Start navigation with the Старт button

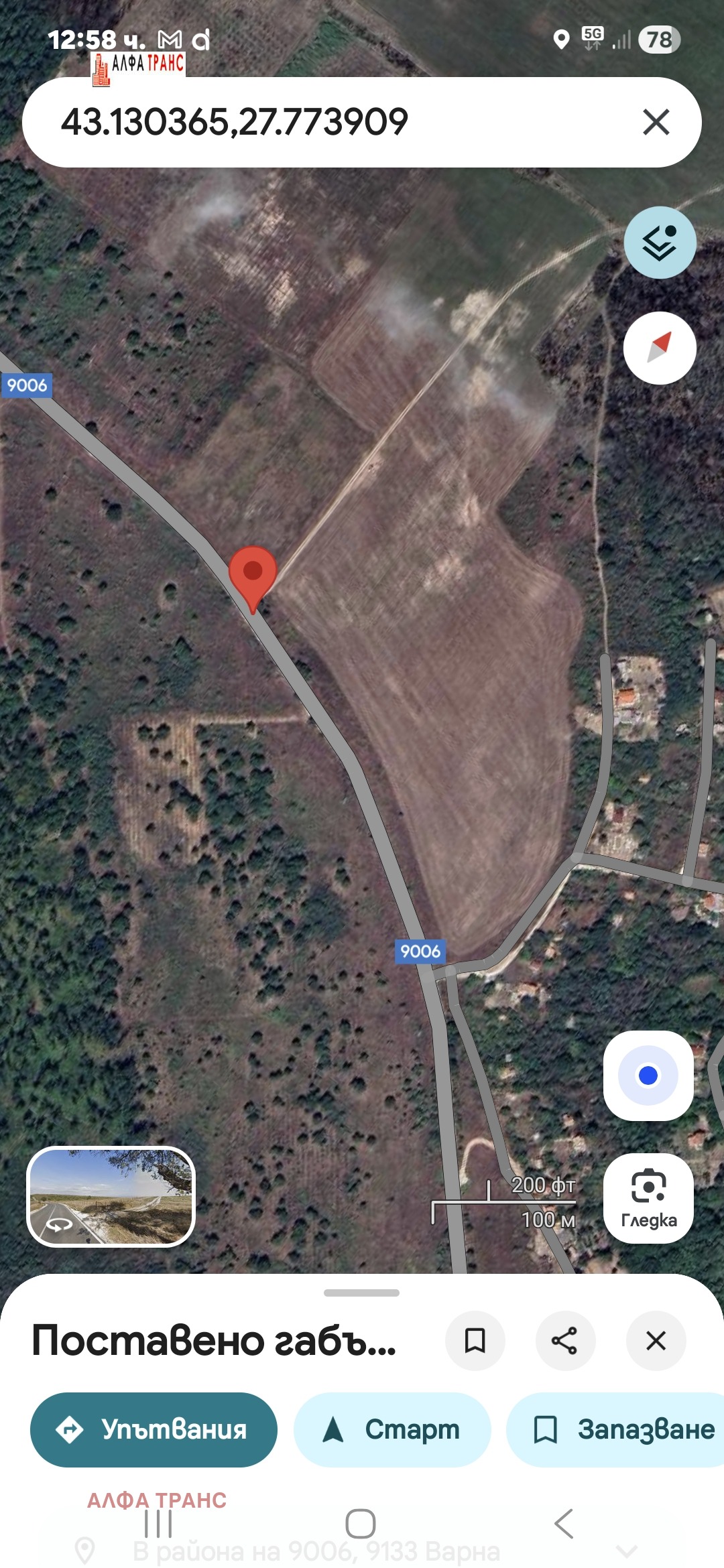tap(392, 1430)
